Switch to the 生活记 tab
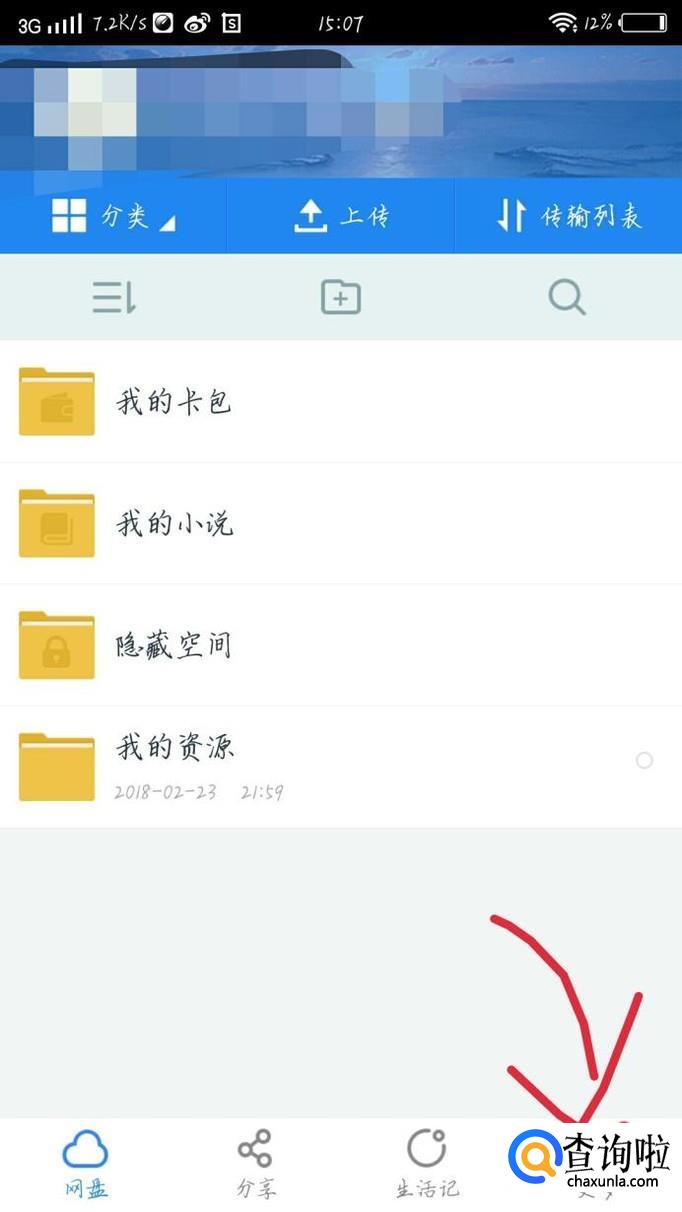This screenshot has height=1212, width=682. (427, 1163)
